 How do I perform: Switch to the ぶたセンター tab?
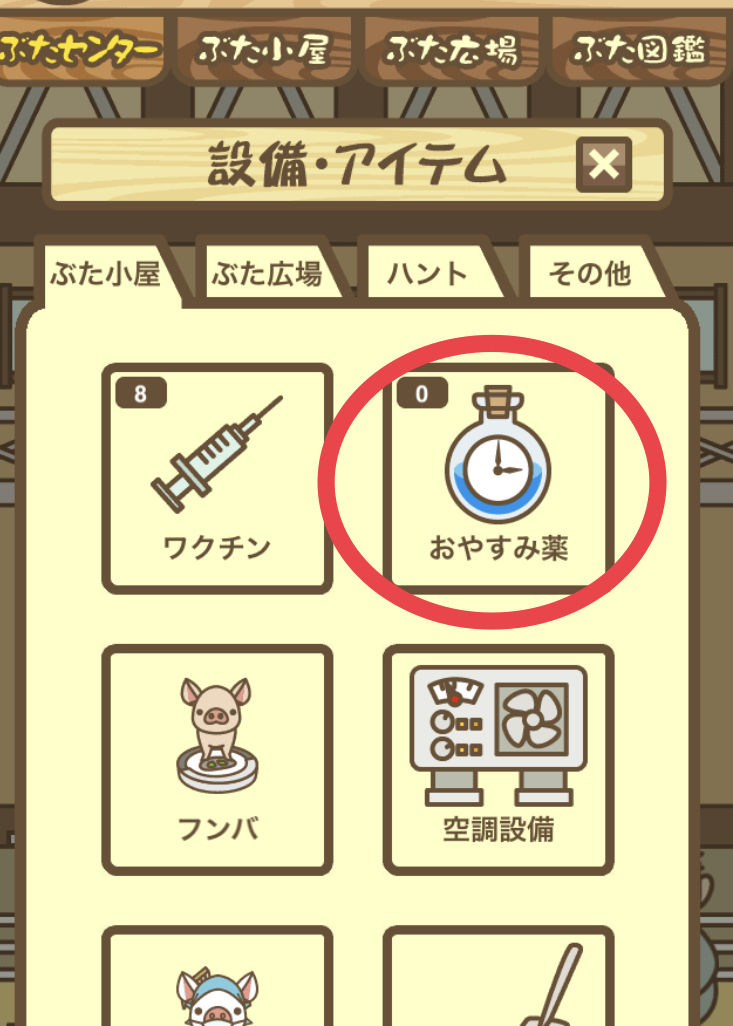pos(82,50)
